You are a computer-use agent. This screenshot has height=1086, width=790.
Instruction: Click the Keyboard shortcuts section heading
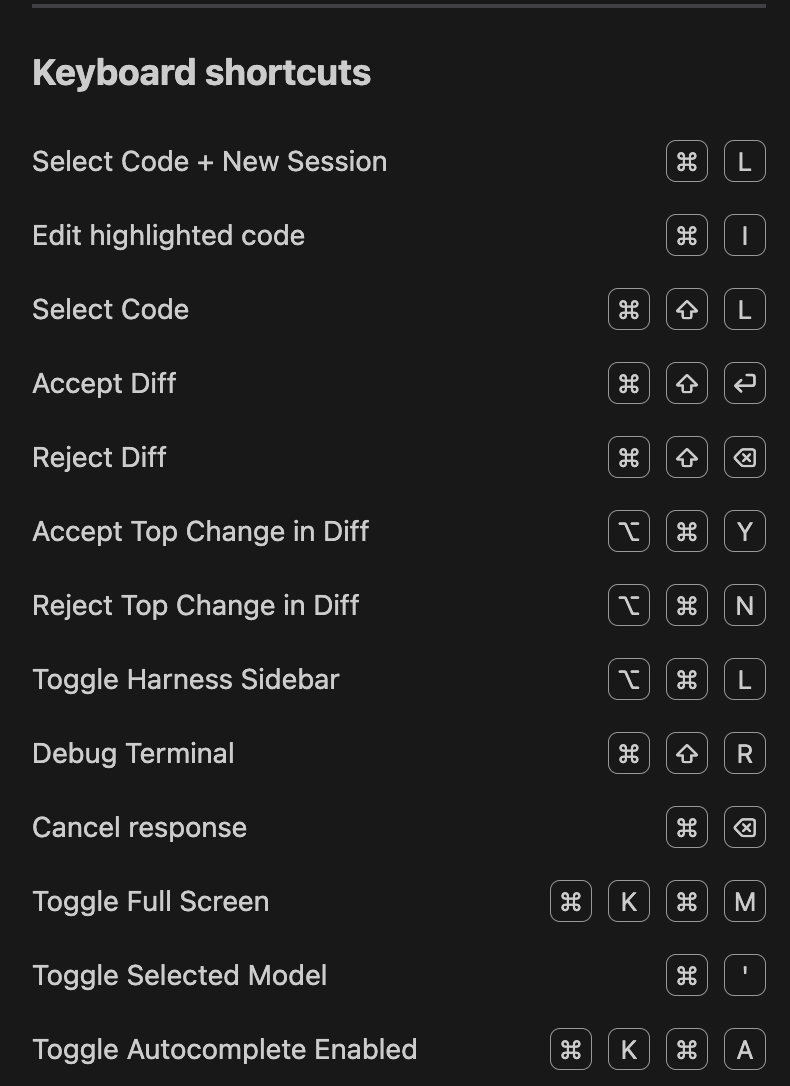201,72
